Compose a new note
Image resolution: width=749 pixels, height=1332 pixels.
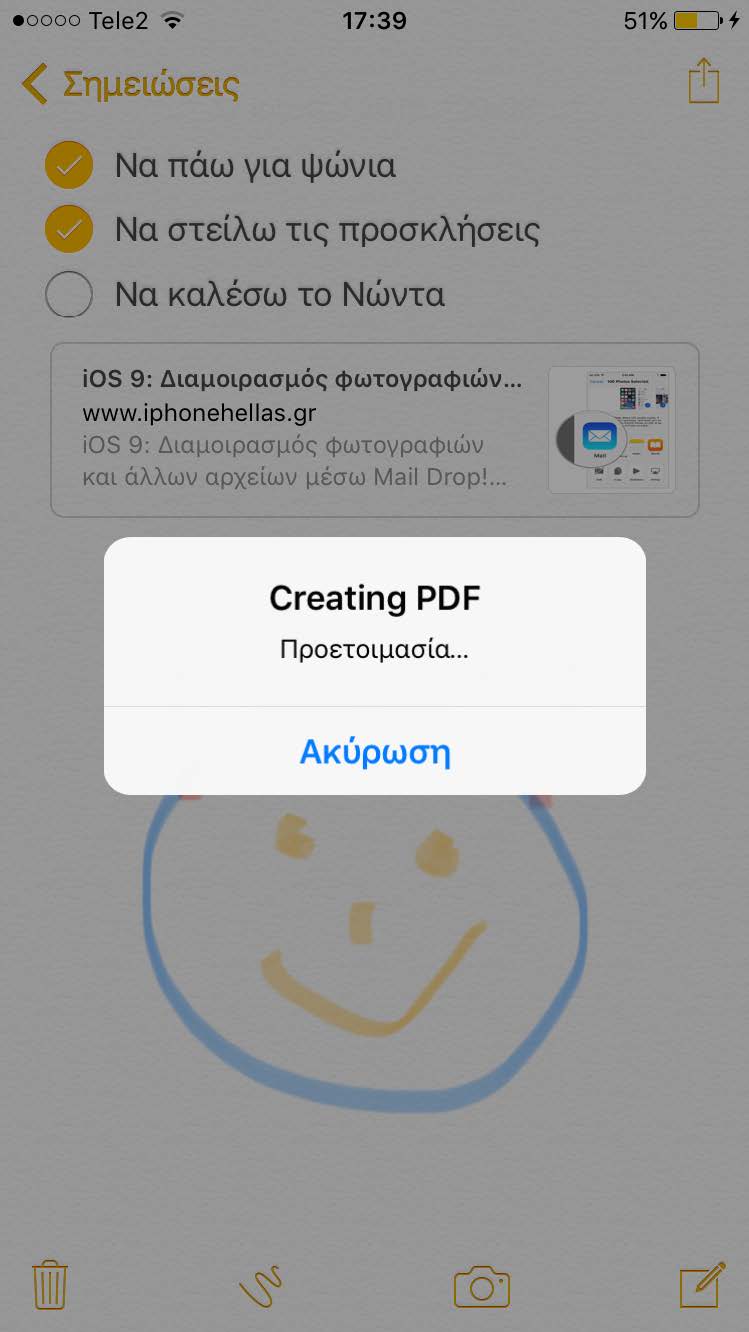(702, 1285)
